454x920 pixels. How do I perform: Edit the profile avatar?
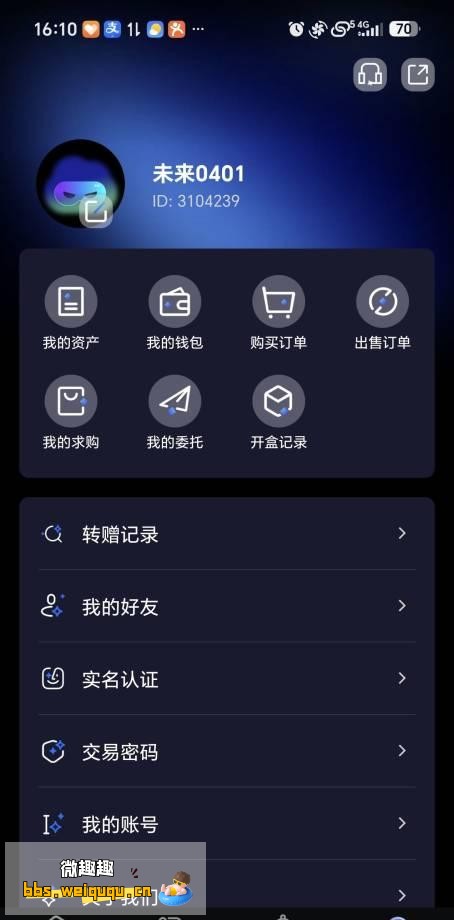coord(80,183)
